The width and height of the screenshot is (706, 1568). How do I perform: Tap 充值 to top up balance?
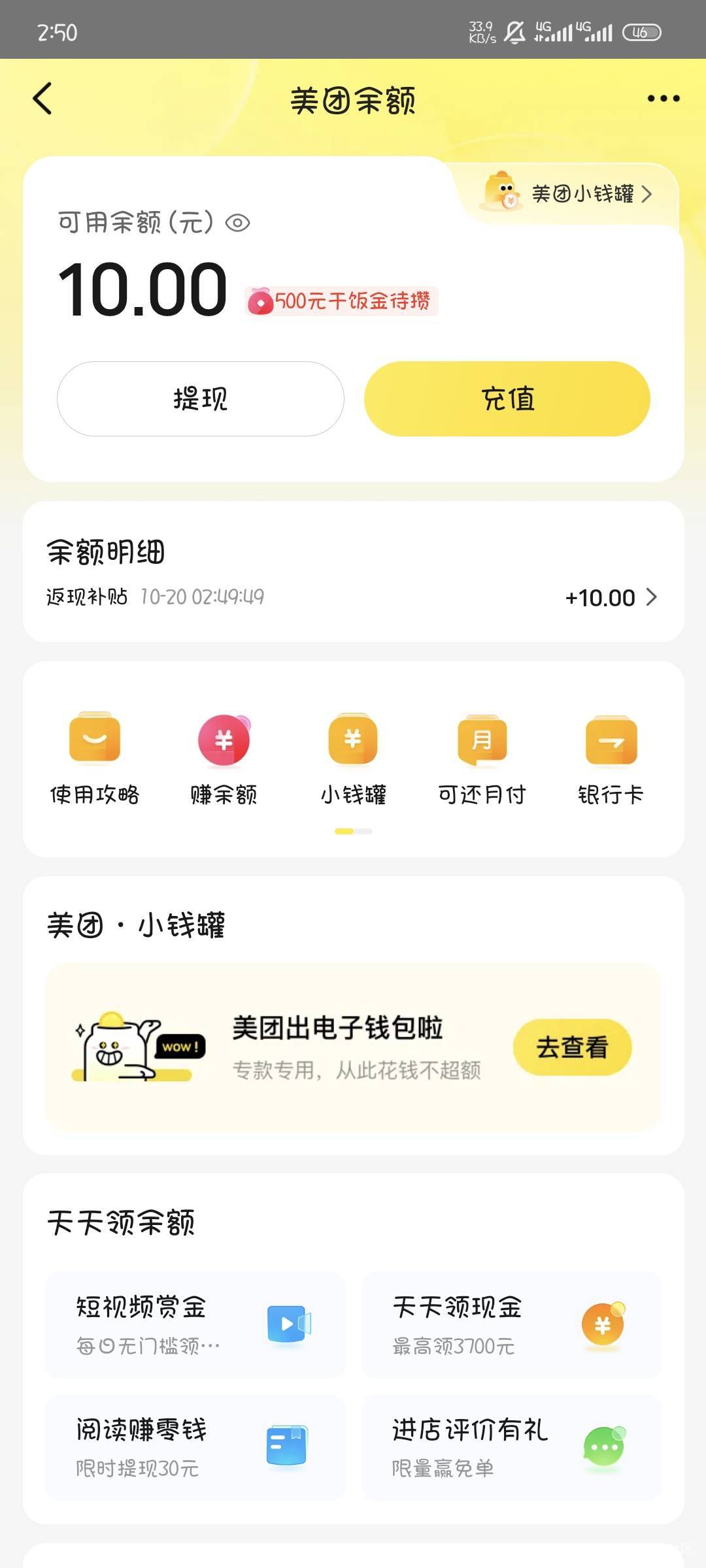coord(507,399)
